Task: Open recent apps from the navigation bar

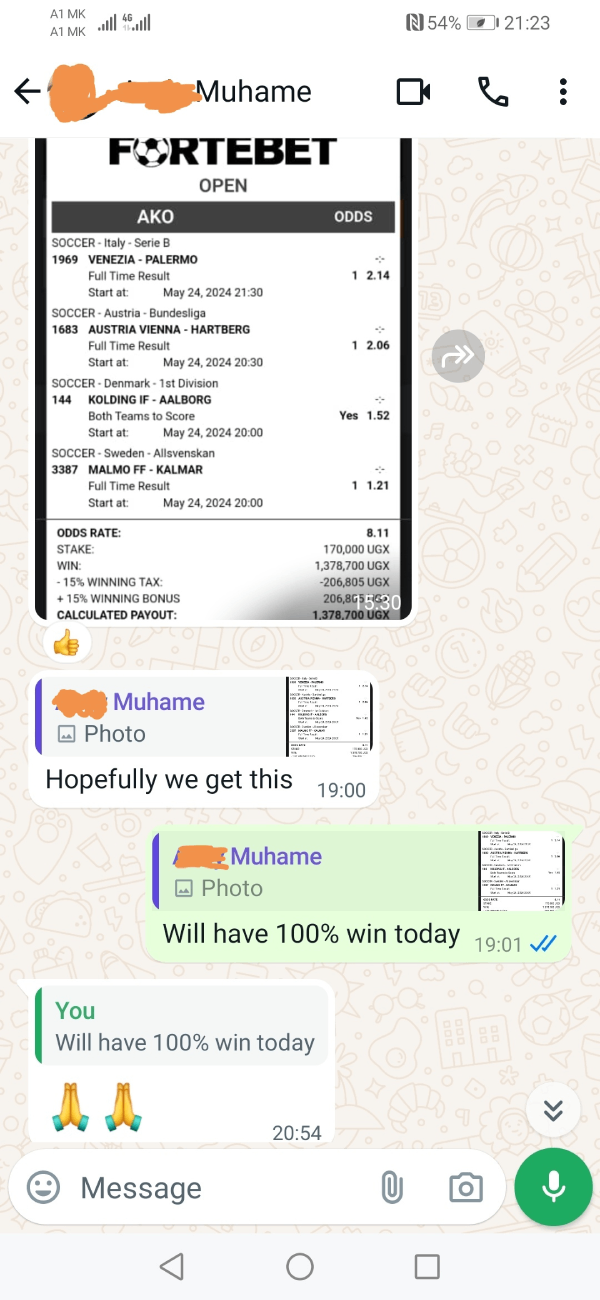Action: point(427,1267)
